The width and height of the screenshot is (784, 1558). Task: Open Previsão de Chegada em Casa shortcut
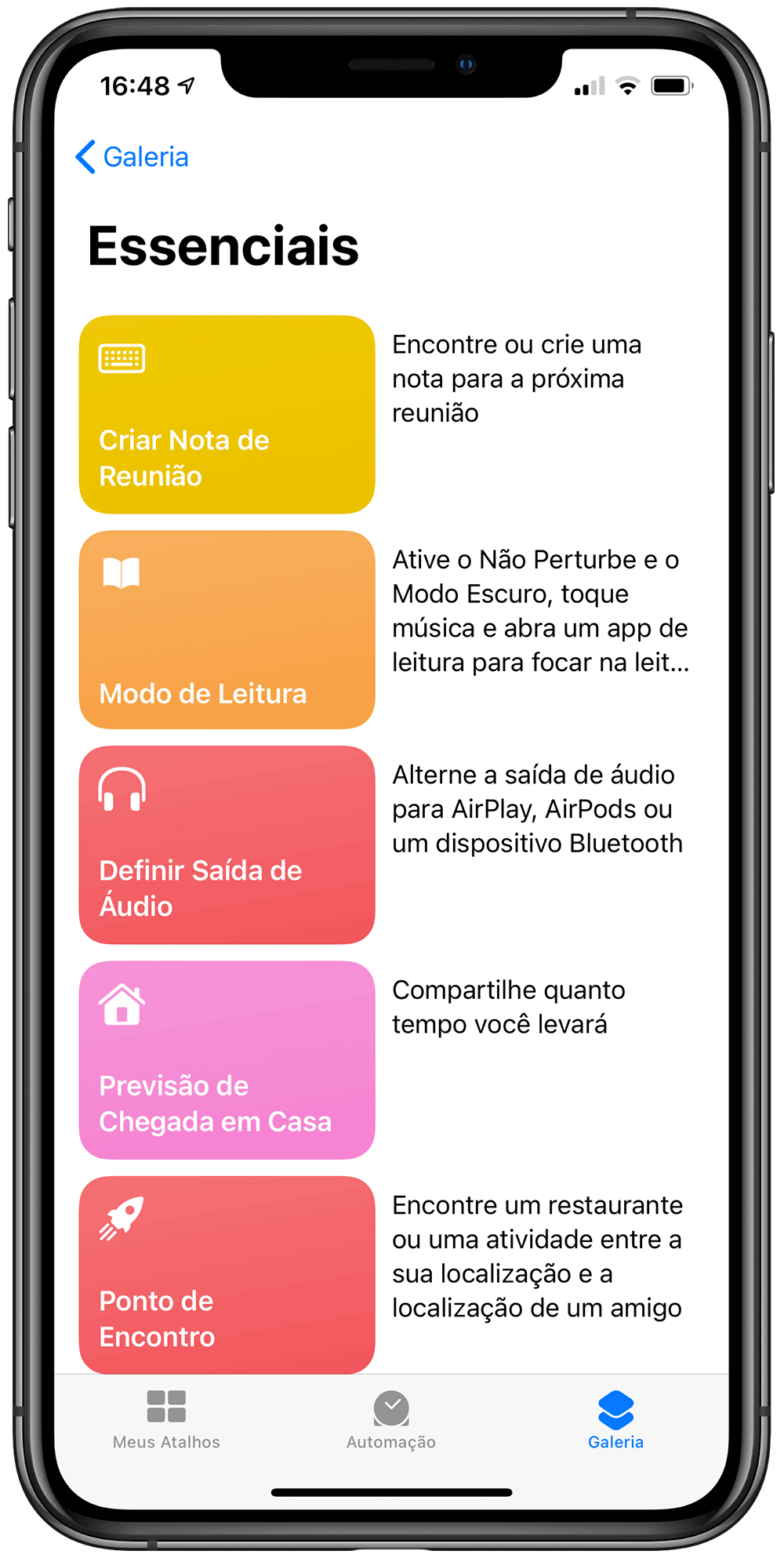pyautogui.click(x=227, y=1059)
